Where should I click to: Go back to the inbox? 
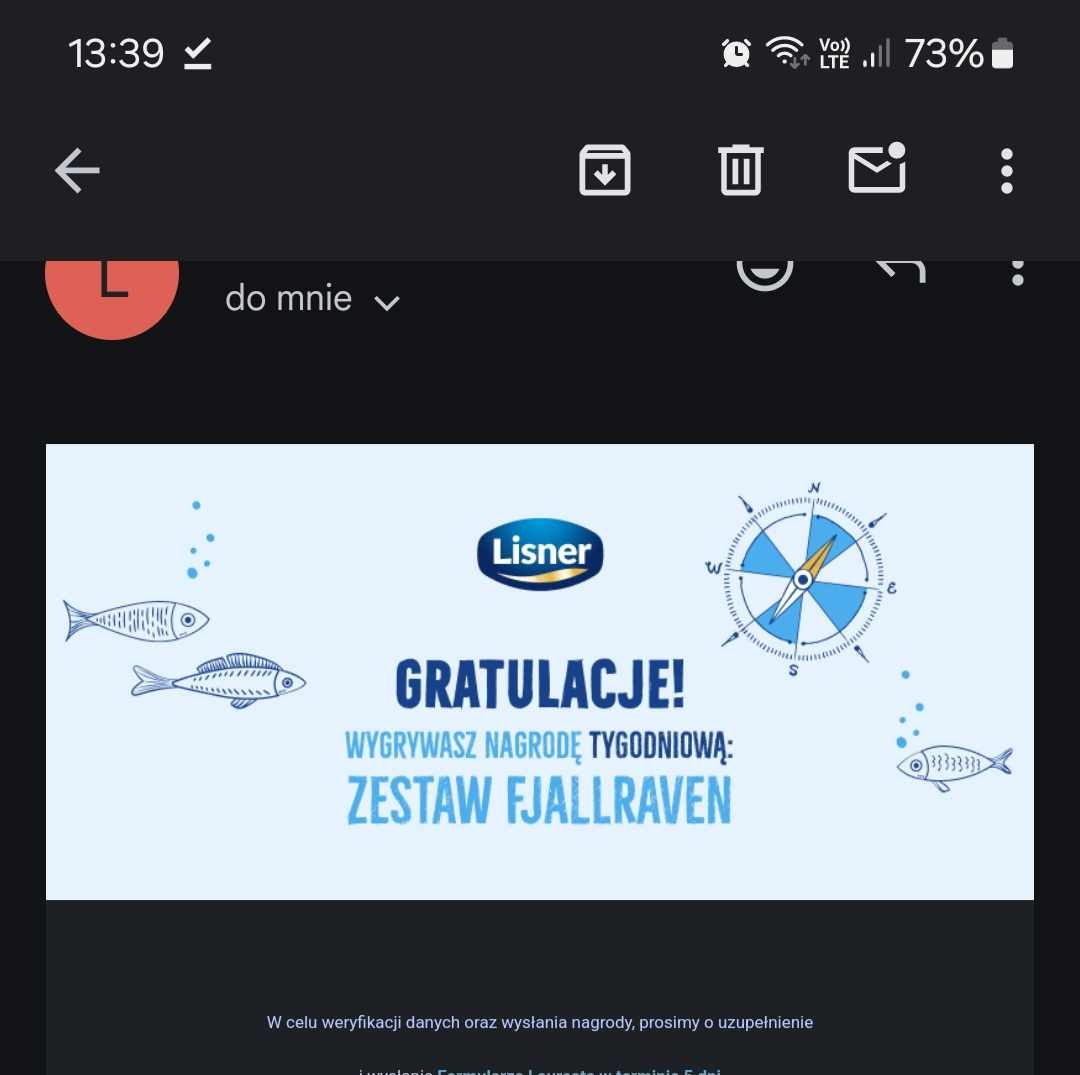pos(77,171)
